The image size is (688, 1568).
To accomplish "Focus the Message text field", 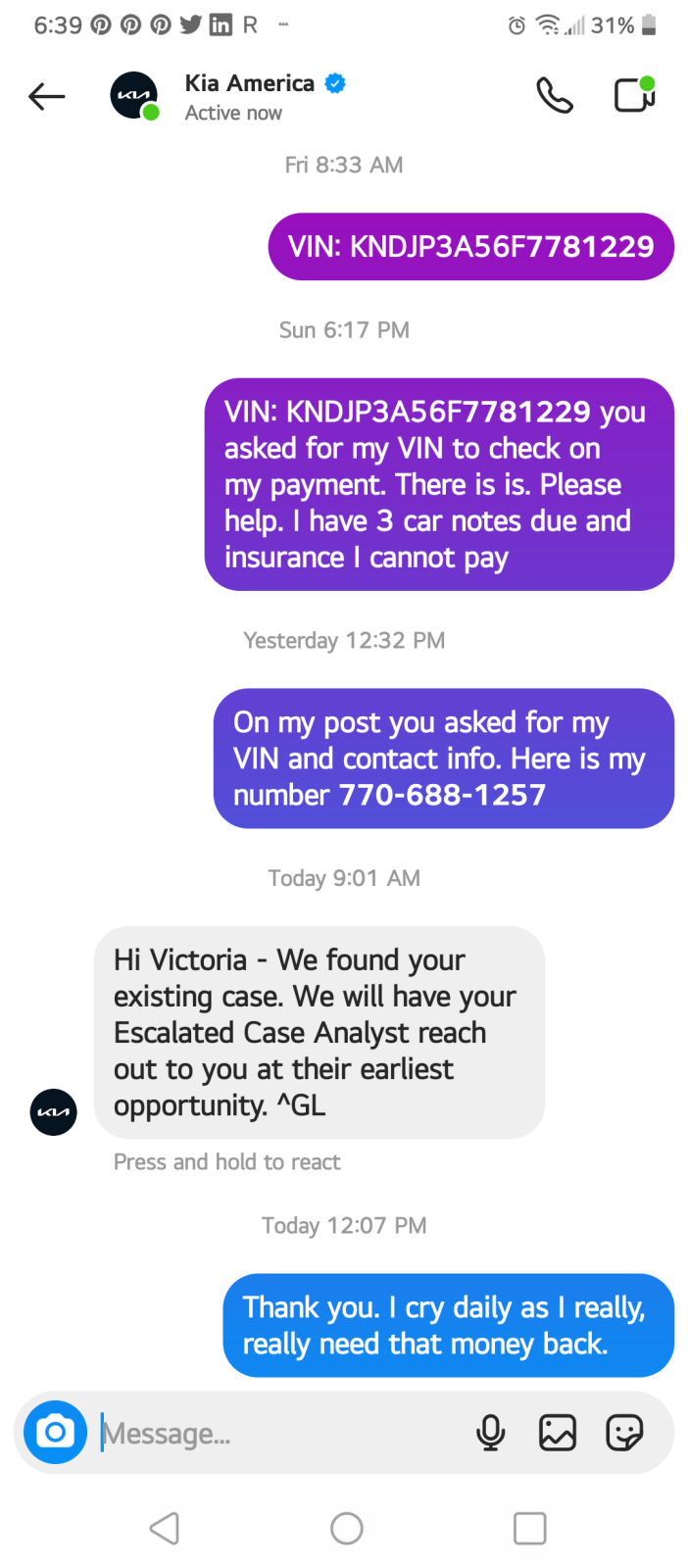I will click(x=279, y=1434).
